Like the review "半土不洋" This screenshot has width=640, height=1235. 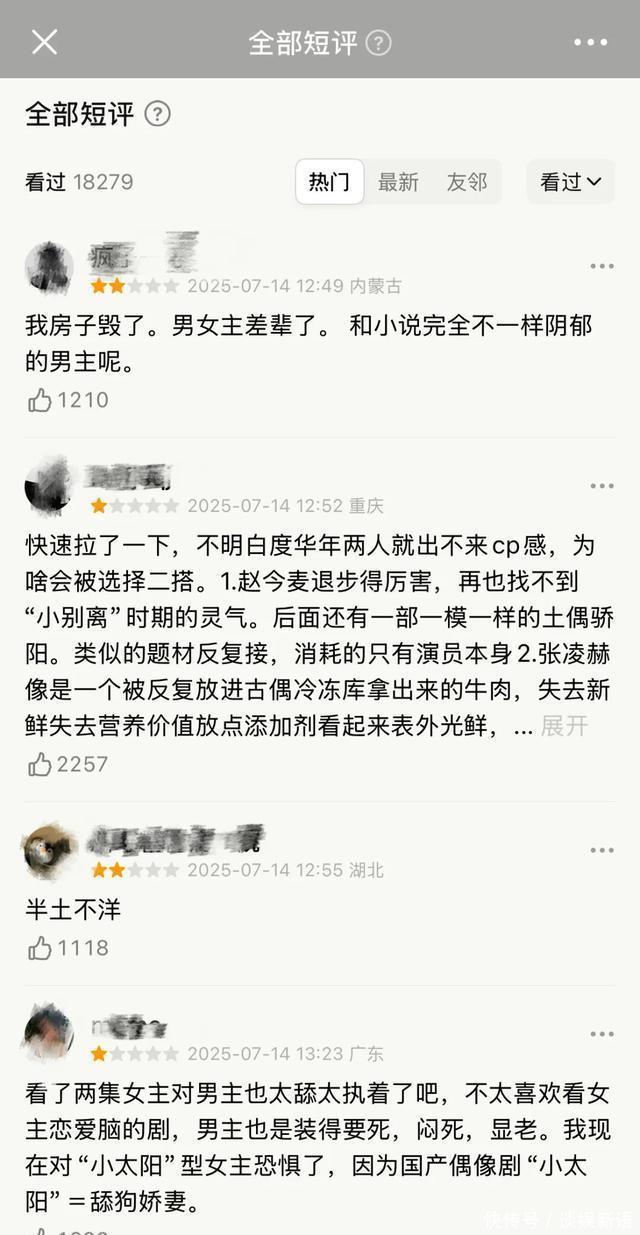pos(40,948)
